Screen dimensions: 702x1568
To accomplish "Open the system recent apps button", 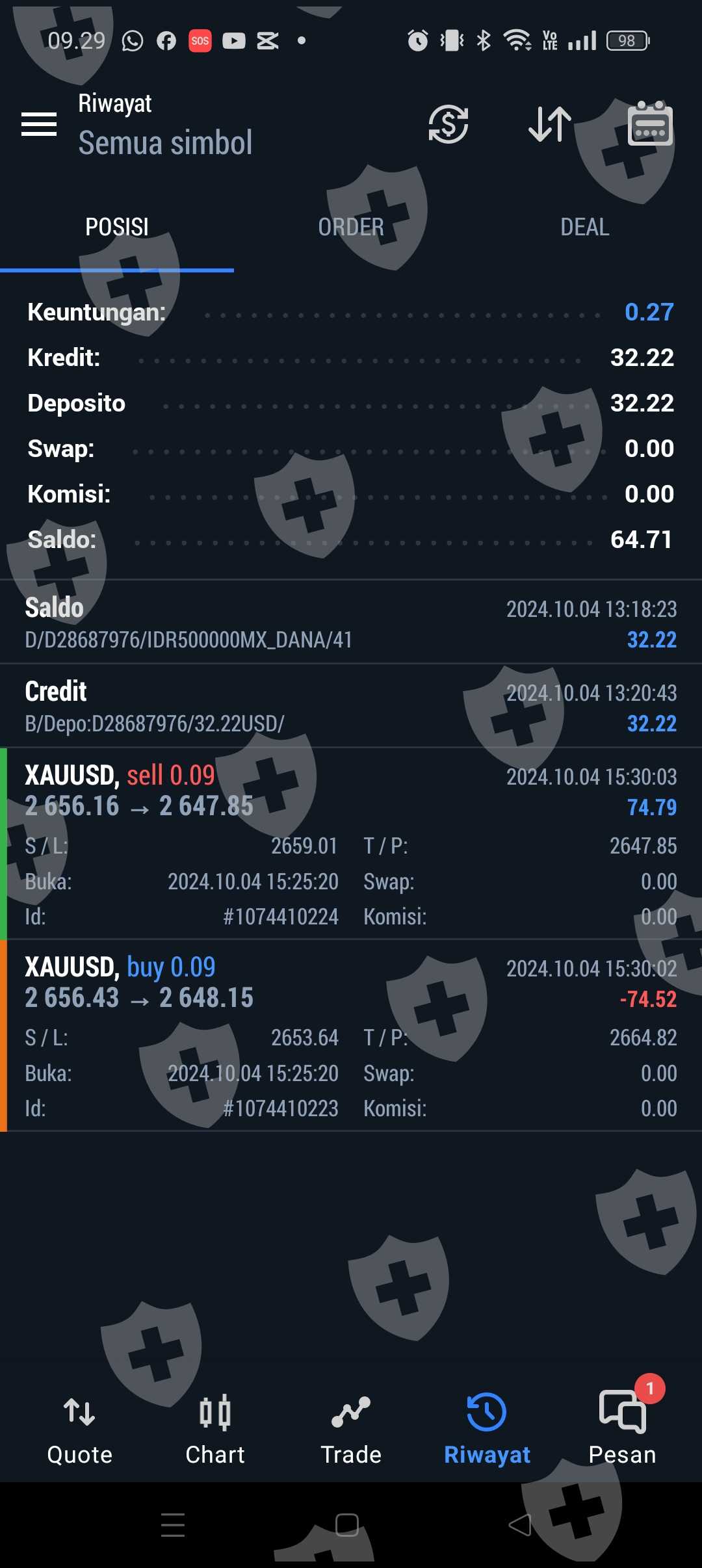I will coord(173,1524).
